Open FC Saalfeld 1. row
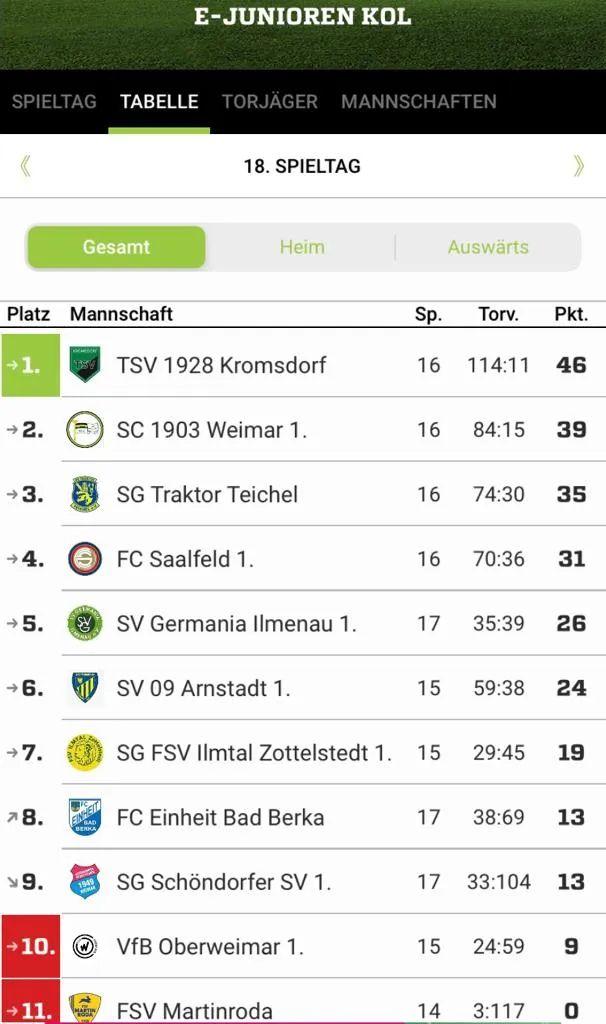606x1024 pixels. coord(185,559)
